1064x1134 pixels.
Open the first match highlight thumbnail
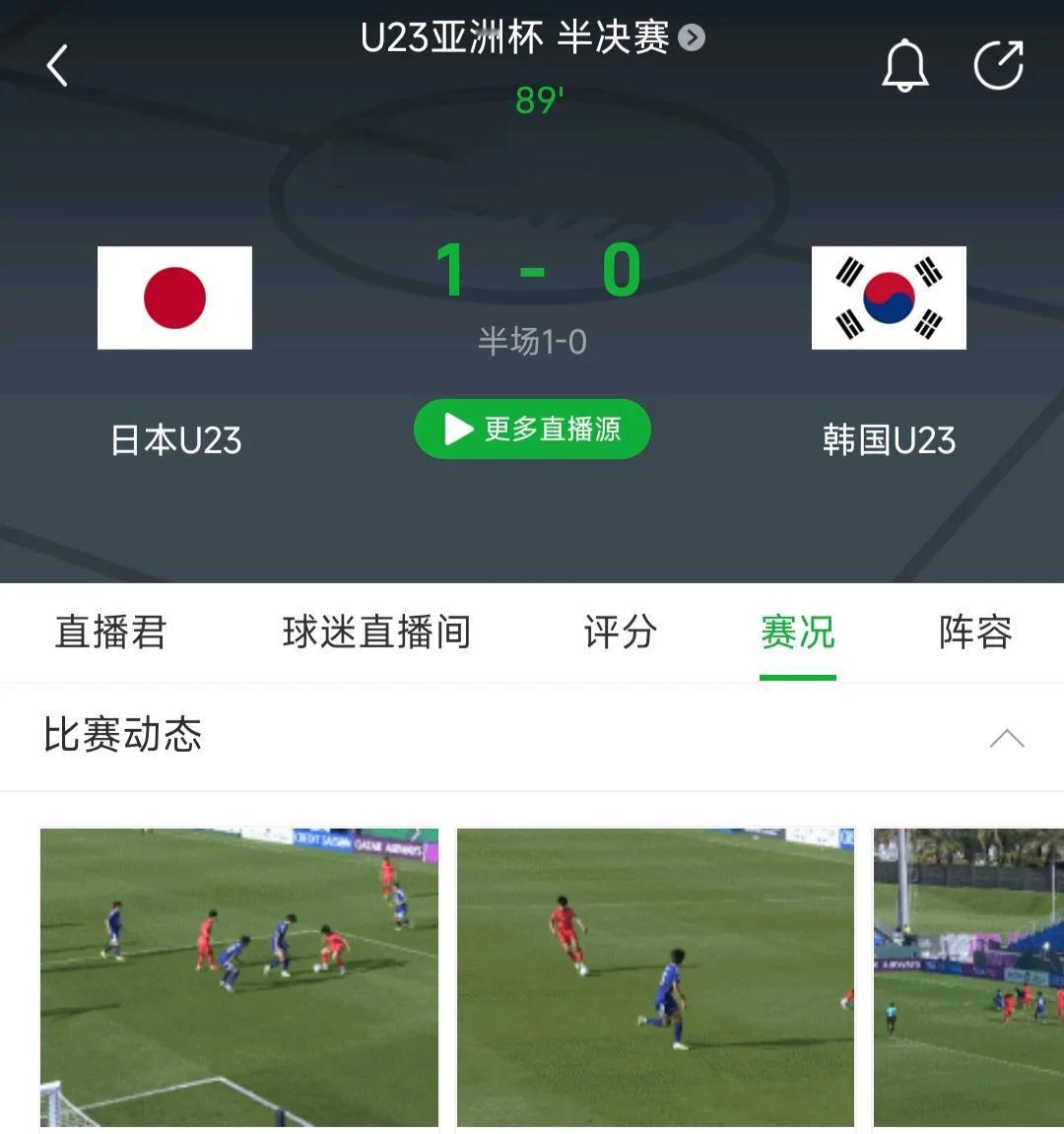pyautogui.click(x=238, y=977)
